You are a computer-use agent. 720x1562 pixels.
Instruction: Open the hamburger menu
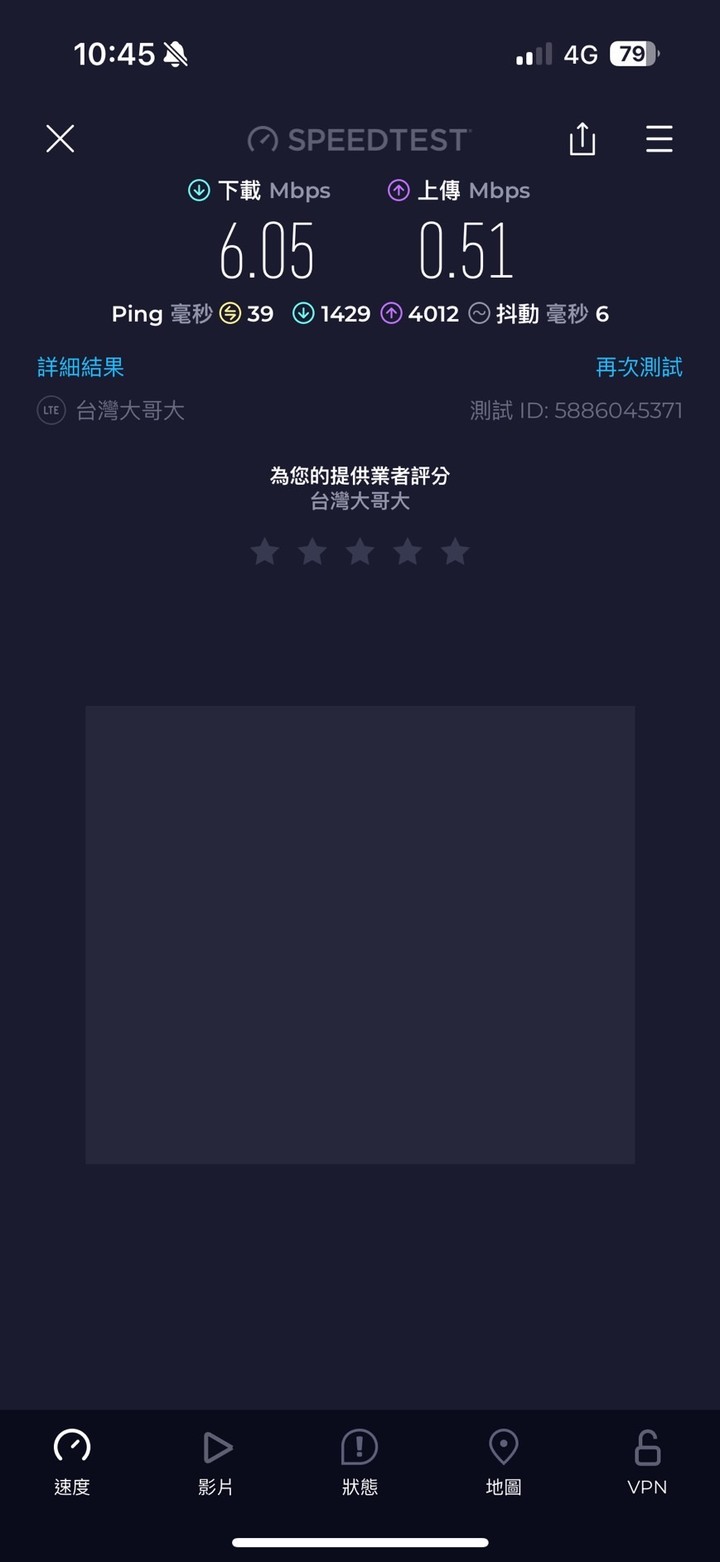[x=659, y=139]
